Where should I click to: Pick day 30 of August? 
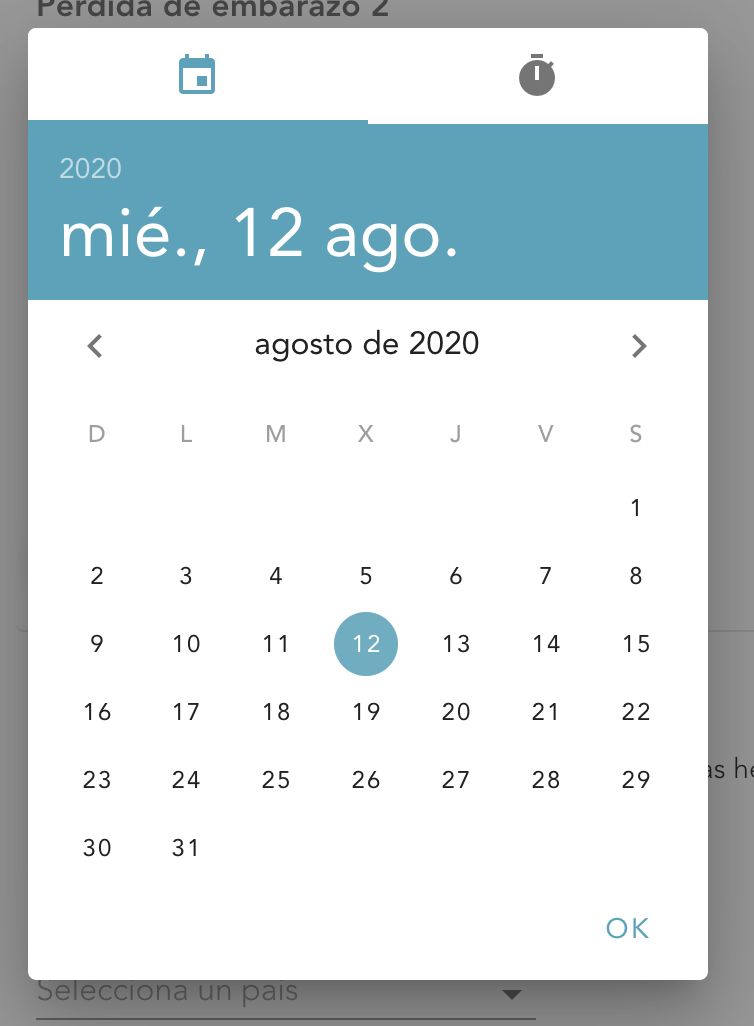click(x=97, y=848)
